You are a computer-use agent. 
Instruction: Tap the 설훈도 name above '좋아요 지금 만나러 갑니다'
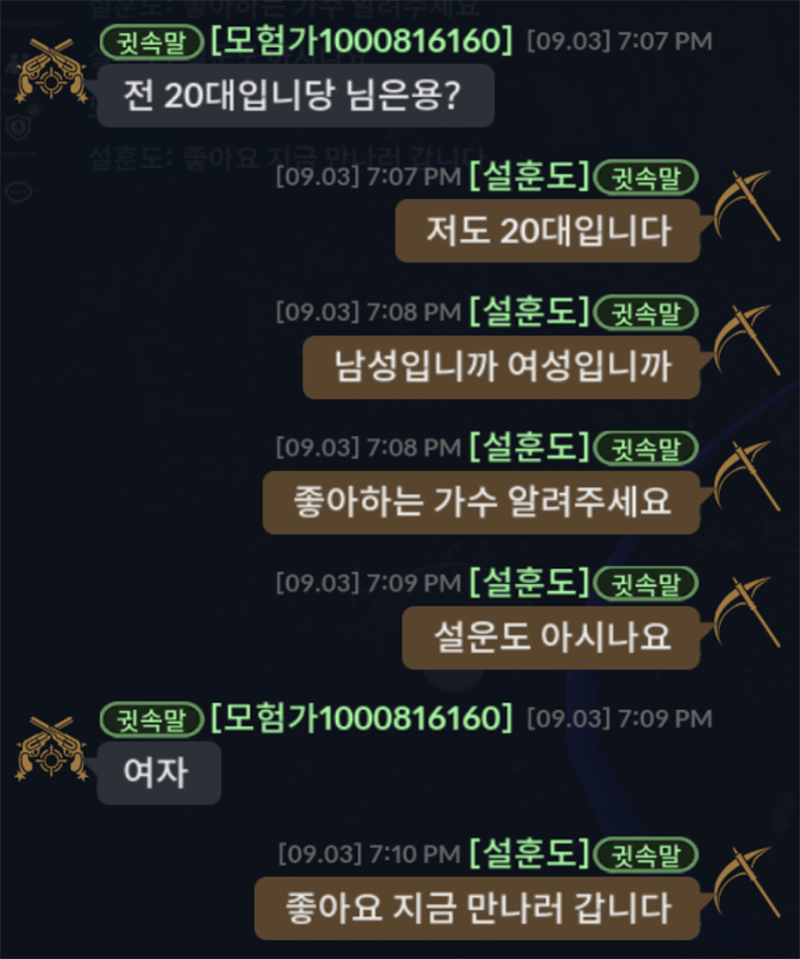529,853
